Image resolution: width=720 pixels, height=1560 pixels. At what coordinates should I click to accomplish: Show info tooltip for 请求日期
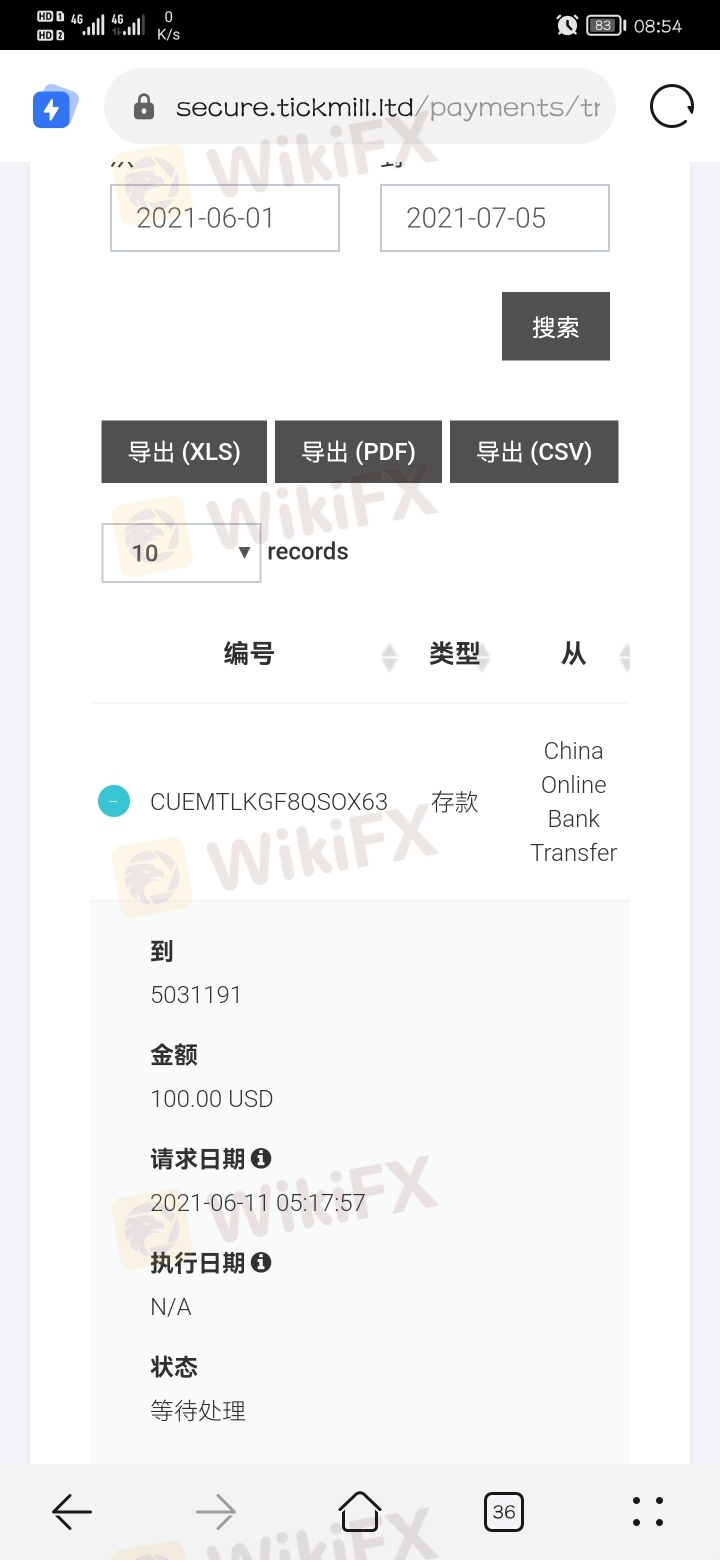coord(261,1158)
